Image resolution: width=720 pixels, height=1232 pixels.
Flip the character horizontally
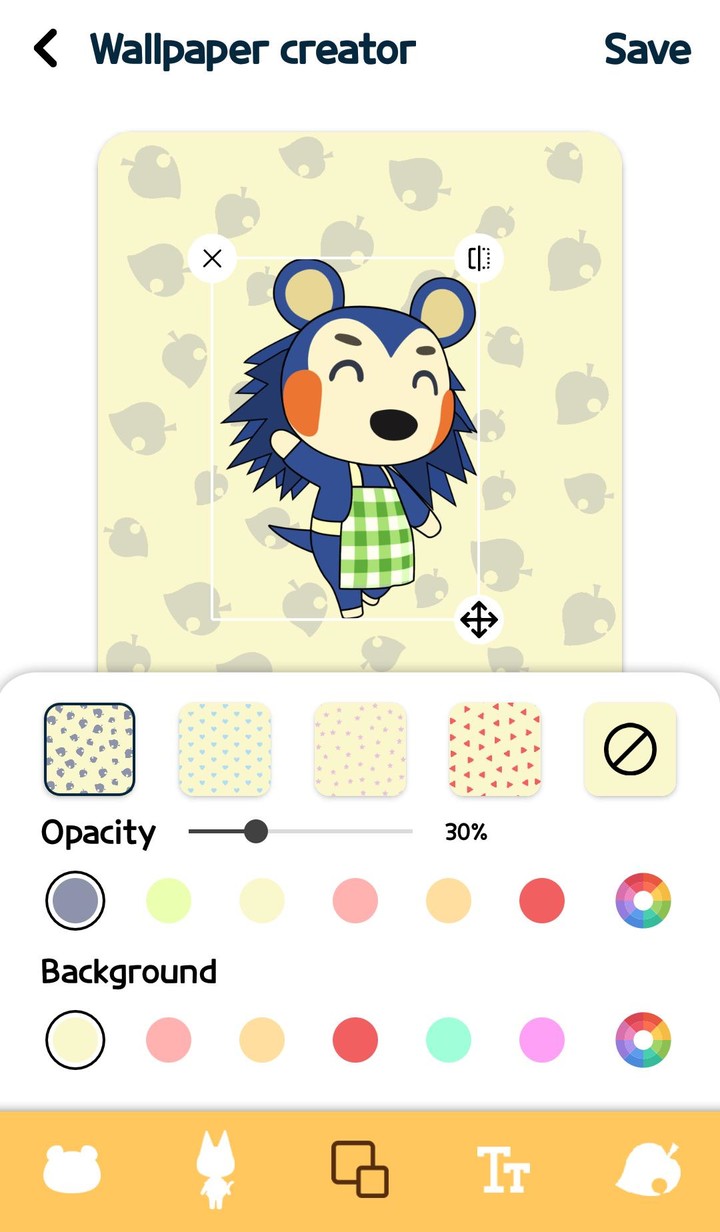pyautogui.click(x=479, y=258)
